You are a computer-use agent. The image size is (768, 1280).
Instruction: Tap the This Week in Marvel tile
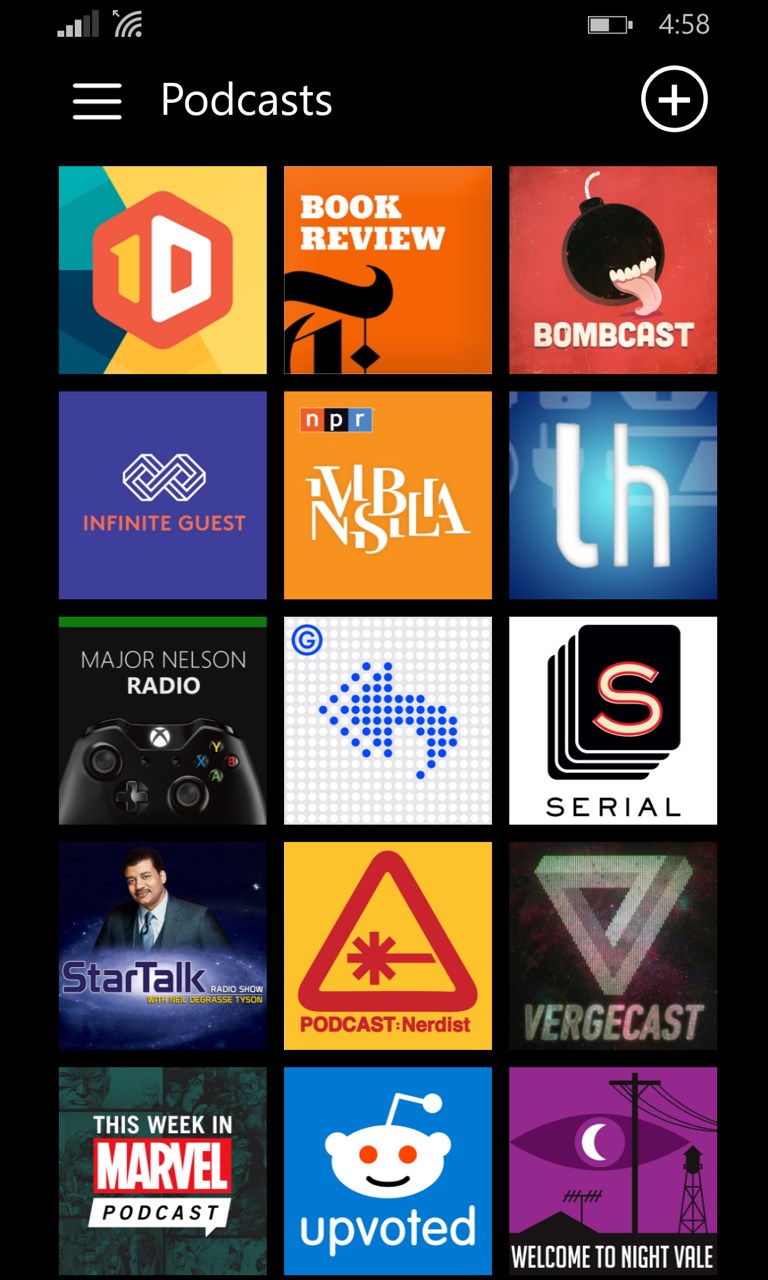(163, 1170)
